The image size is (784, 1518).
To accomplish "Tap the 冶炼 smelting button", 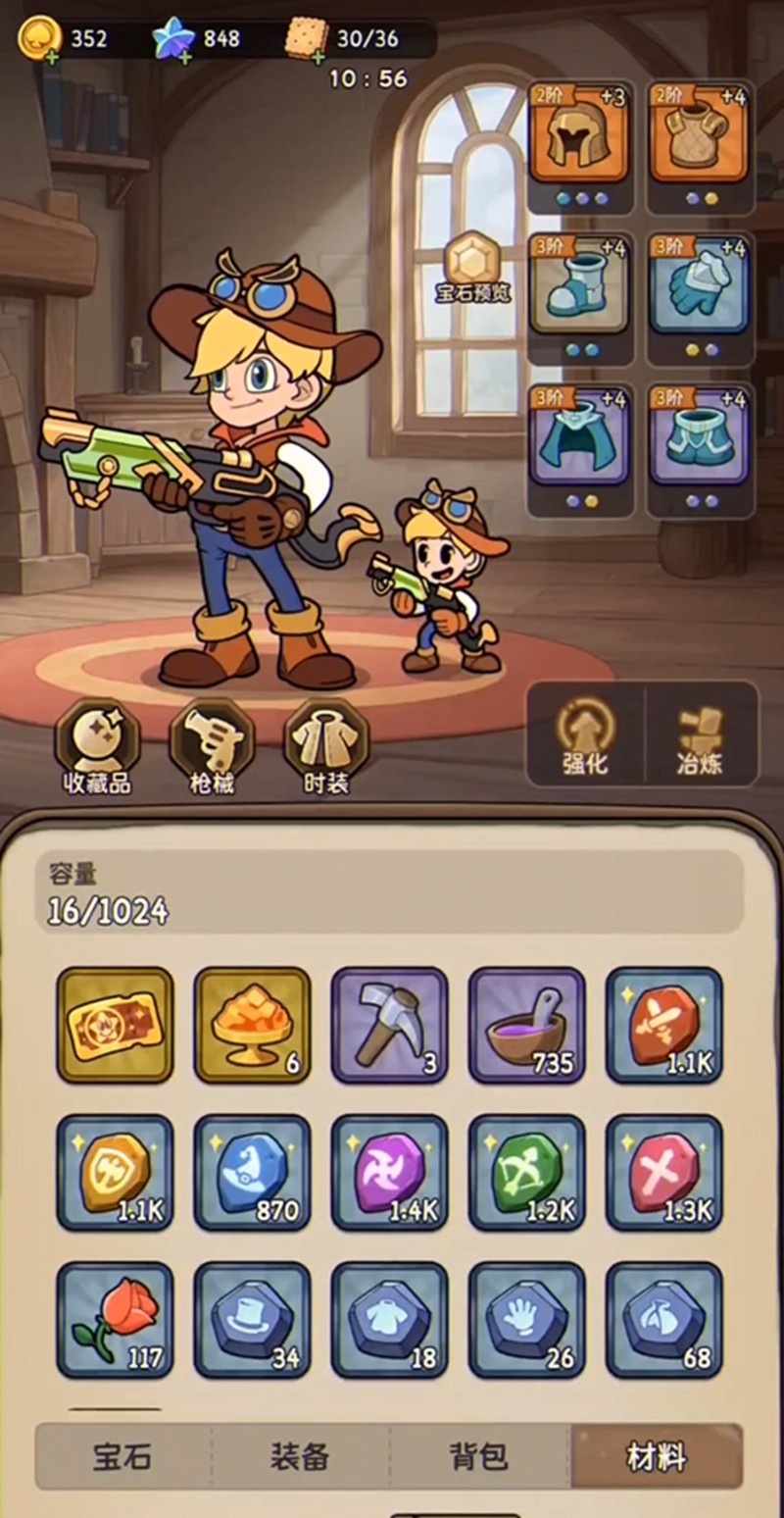I will tap(700, 734).
